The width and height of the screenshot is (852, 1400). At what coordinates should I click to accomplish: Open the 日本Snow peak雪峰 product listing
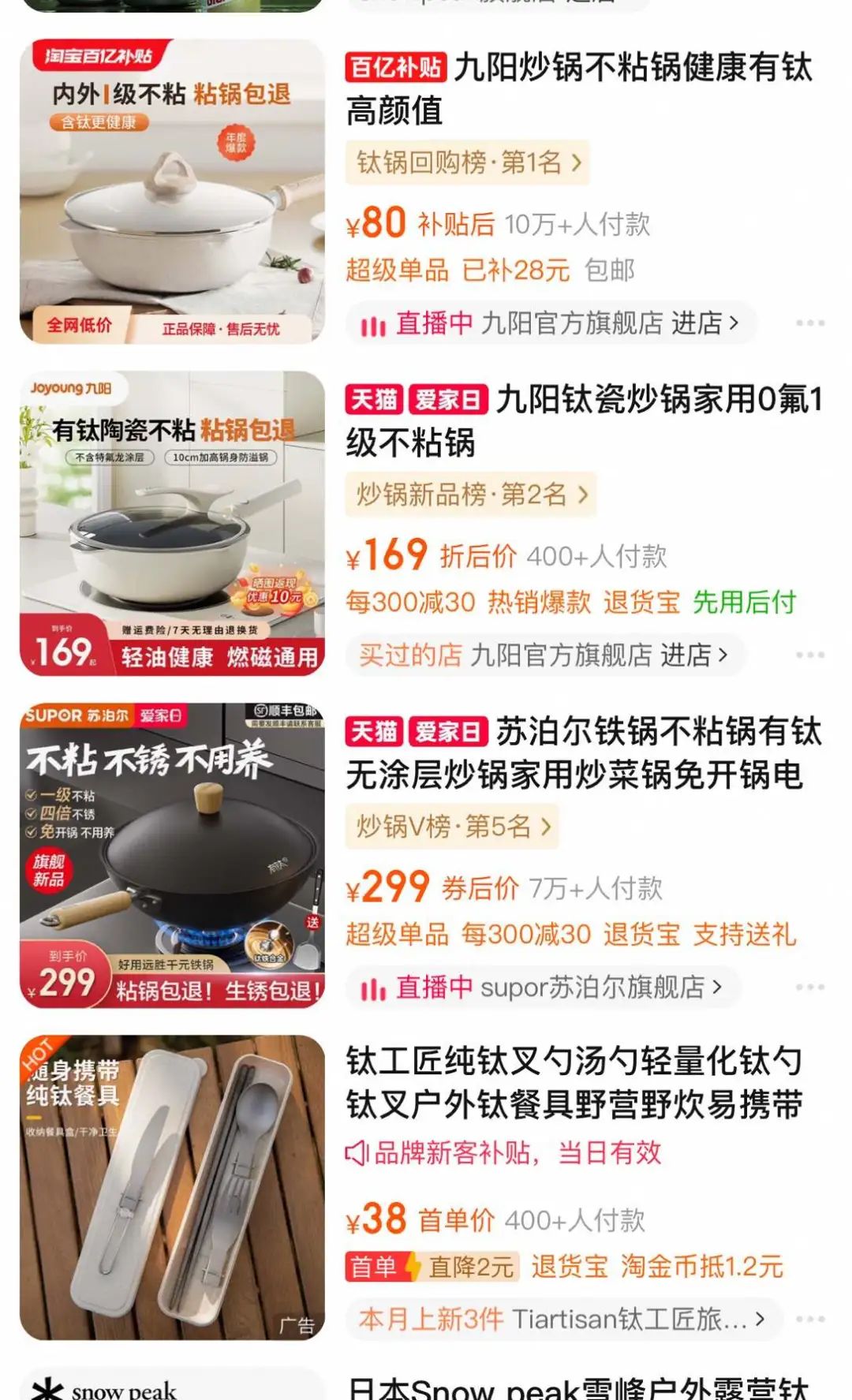click(x=580, y=1387)
